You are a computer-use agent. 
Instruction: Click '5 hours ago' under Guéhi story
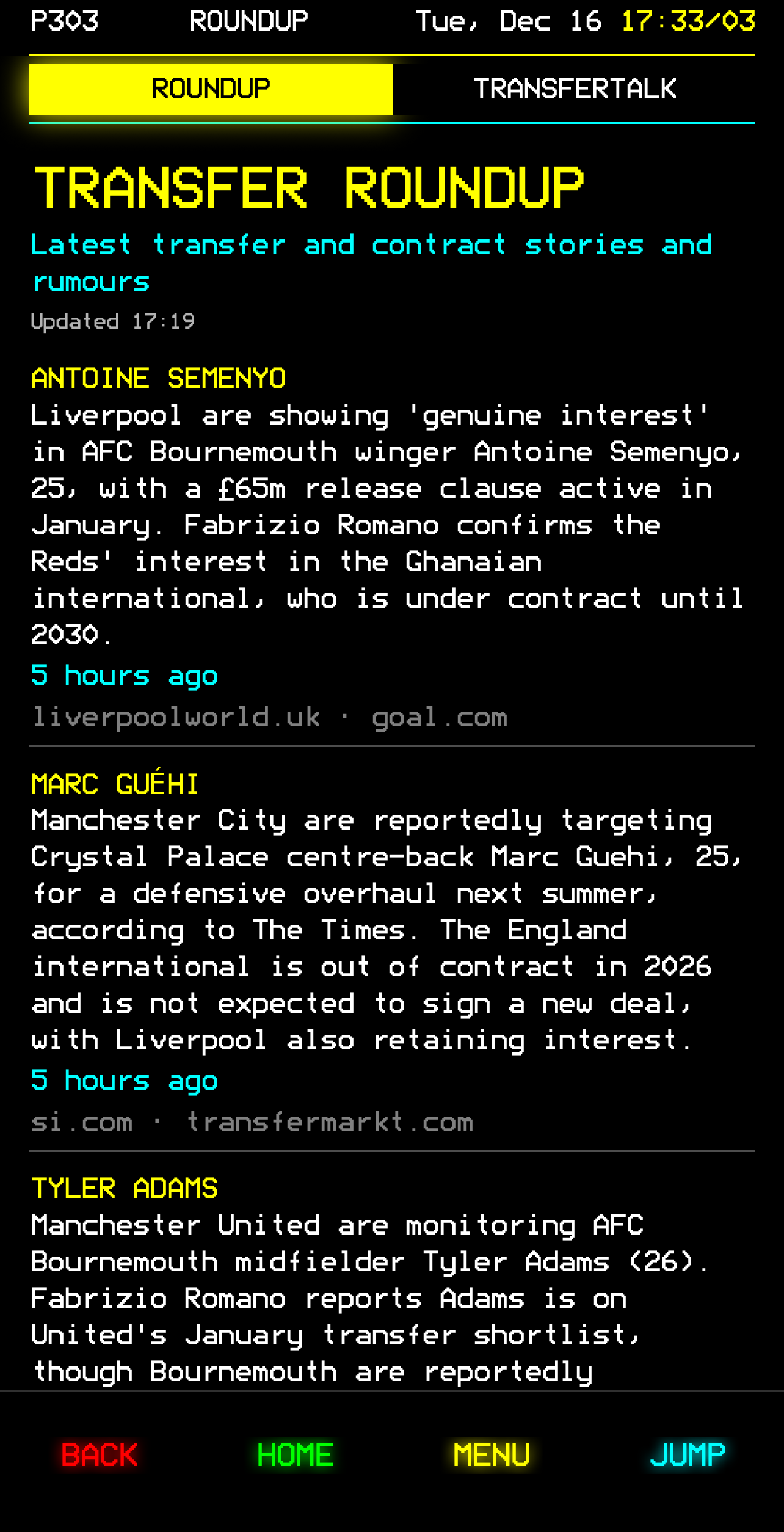pos(125,1080)
